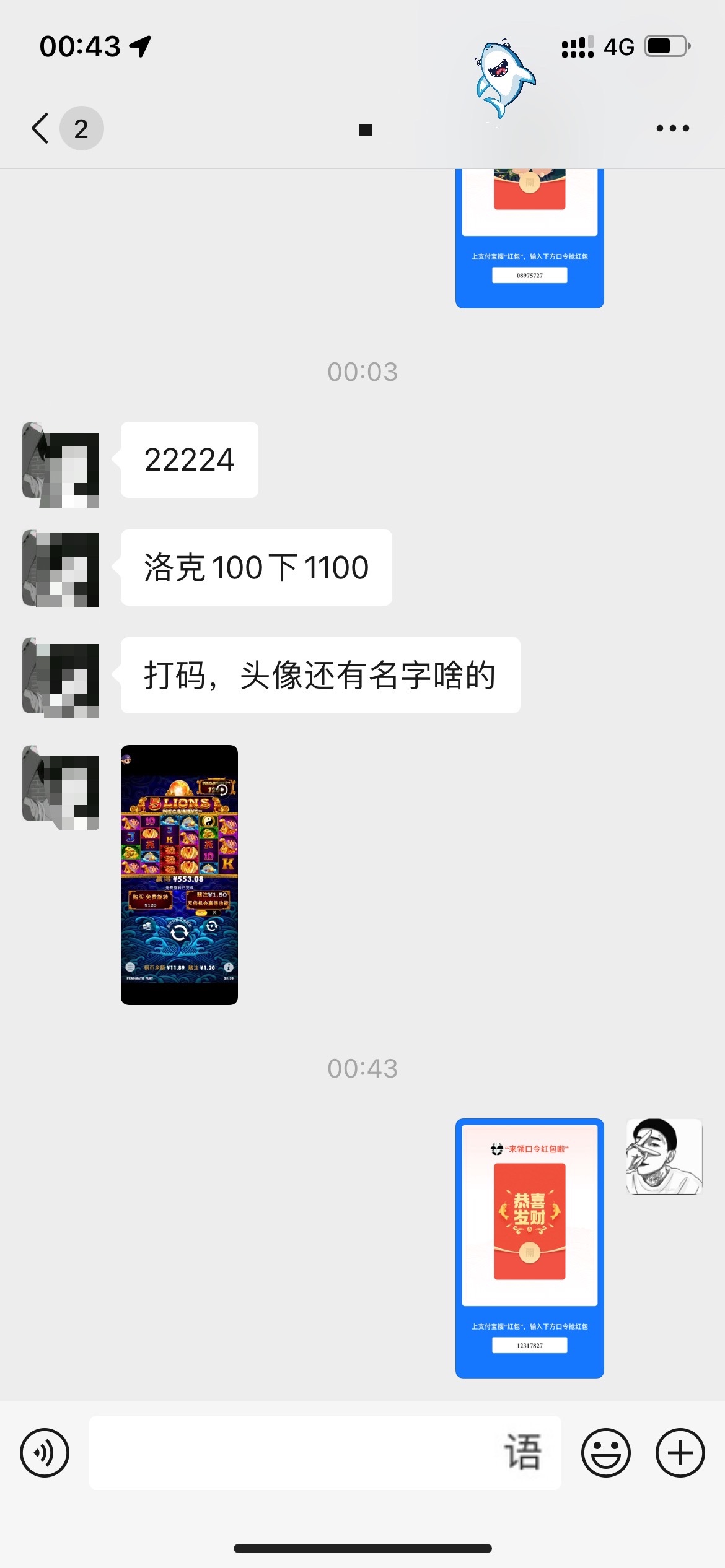Tap the message text input field
This screenshot has width=725, height=1568.
297,1452
